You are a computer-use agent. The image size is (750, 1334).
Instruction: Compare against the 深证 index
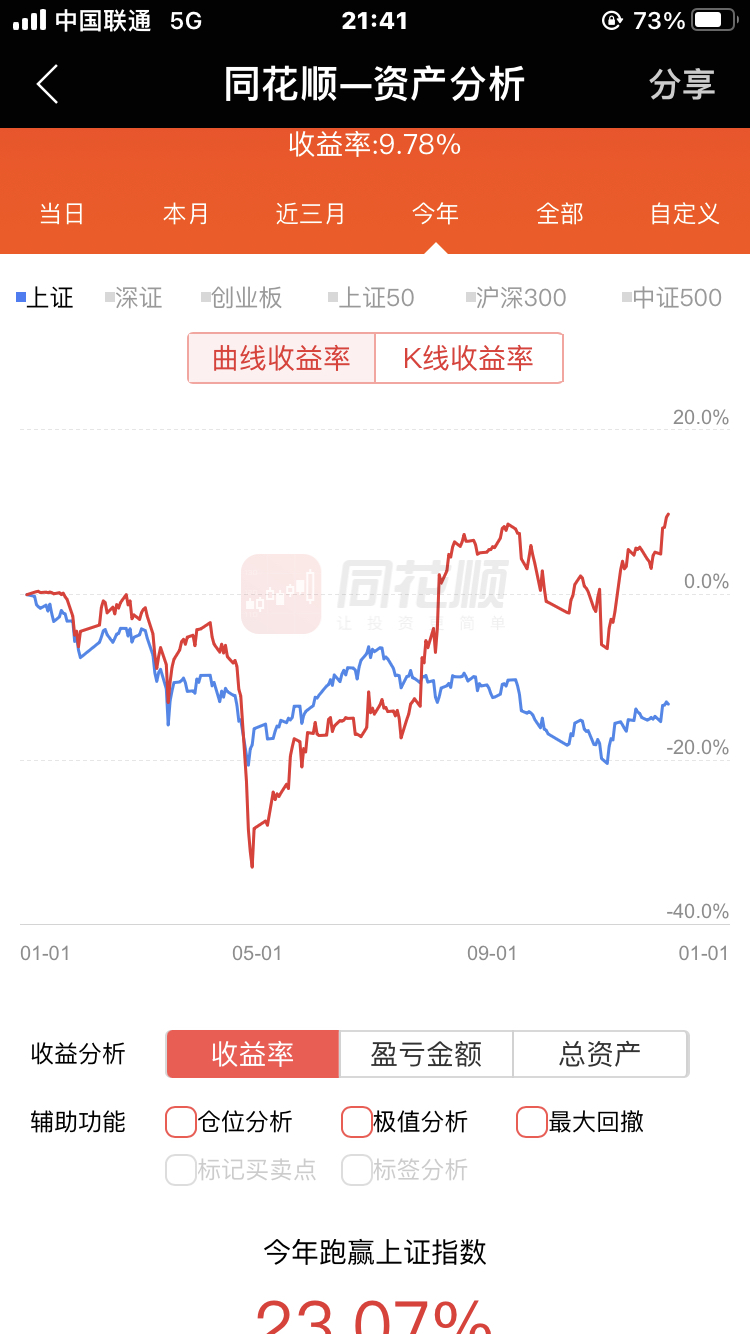[134, 297]
